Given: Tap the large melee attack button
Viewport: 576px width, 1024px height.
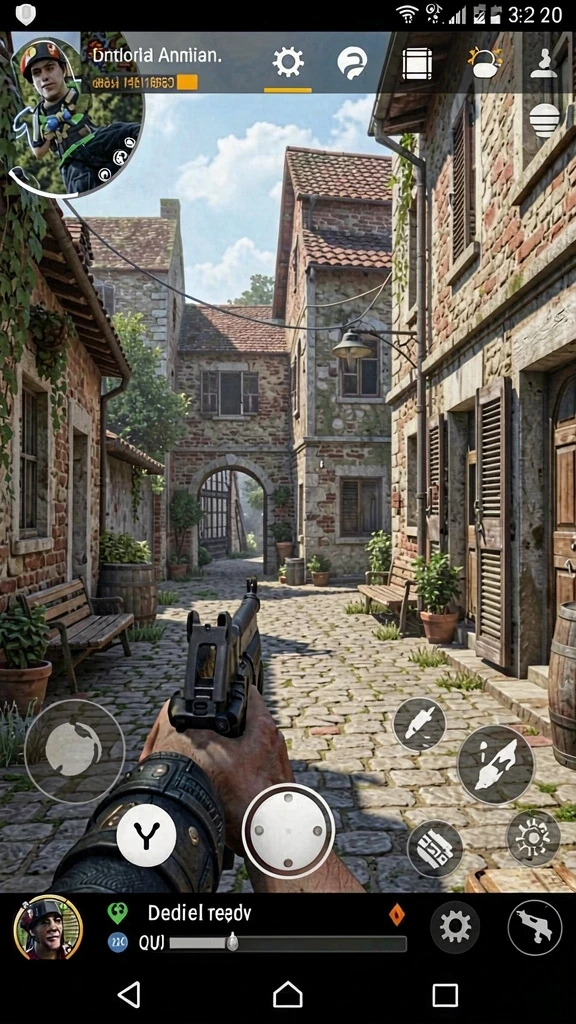Looking at the screenshot, I should click(496, 764).
